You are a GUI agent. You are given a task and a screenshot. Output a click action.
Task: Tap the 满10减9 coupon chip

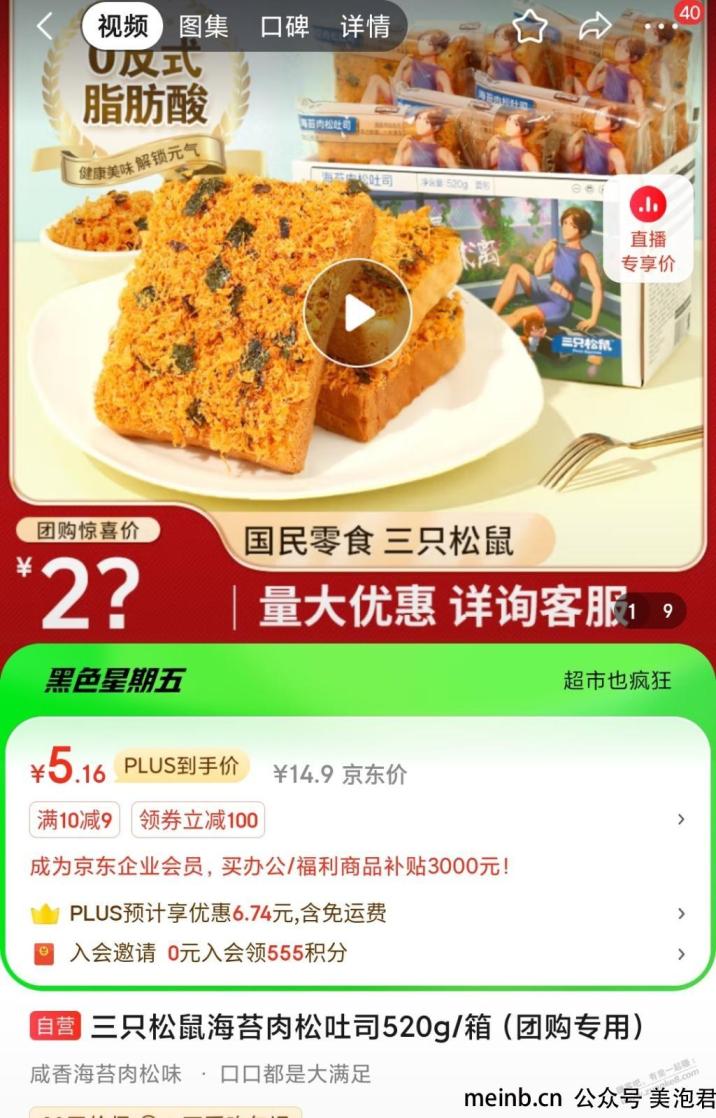pyautogui.click(x=76, y=821)
